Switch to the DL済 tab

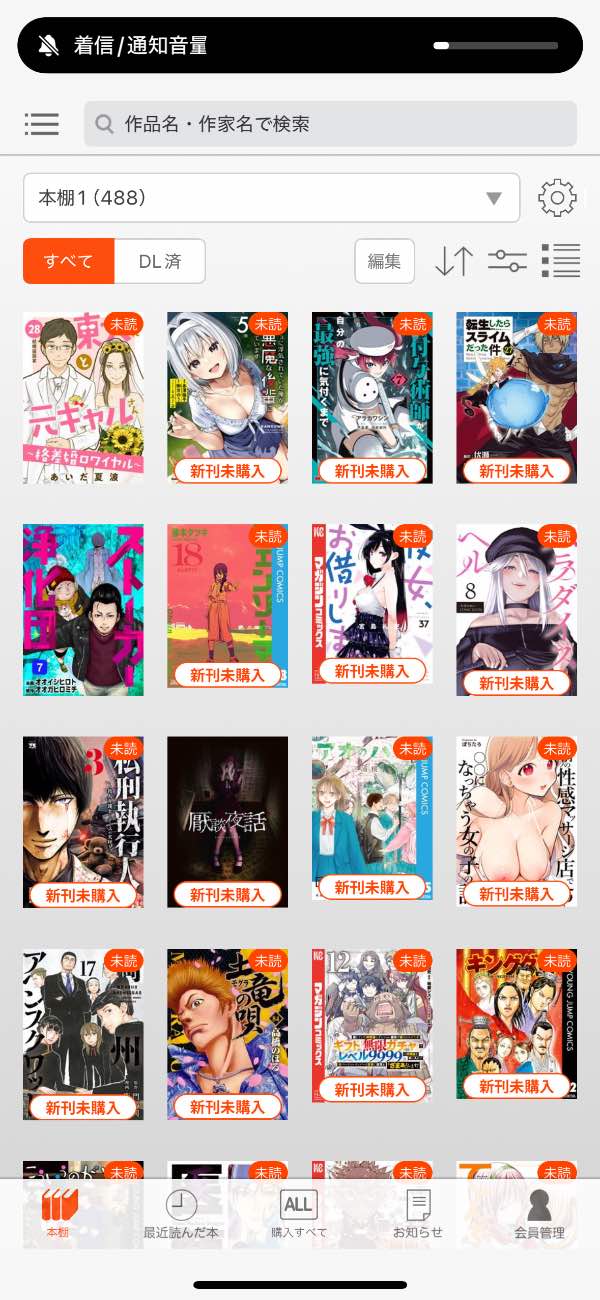160,261
